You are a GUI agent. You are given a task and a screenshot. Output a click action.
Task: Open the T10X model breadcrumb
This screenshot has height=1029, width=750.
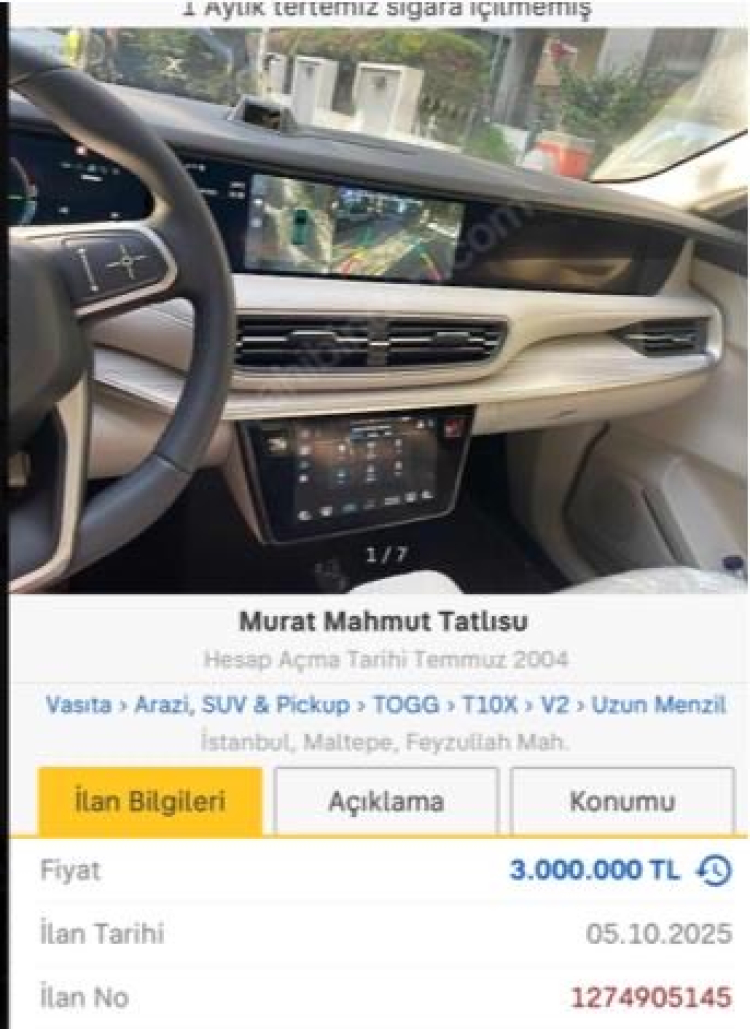[490, 704]
